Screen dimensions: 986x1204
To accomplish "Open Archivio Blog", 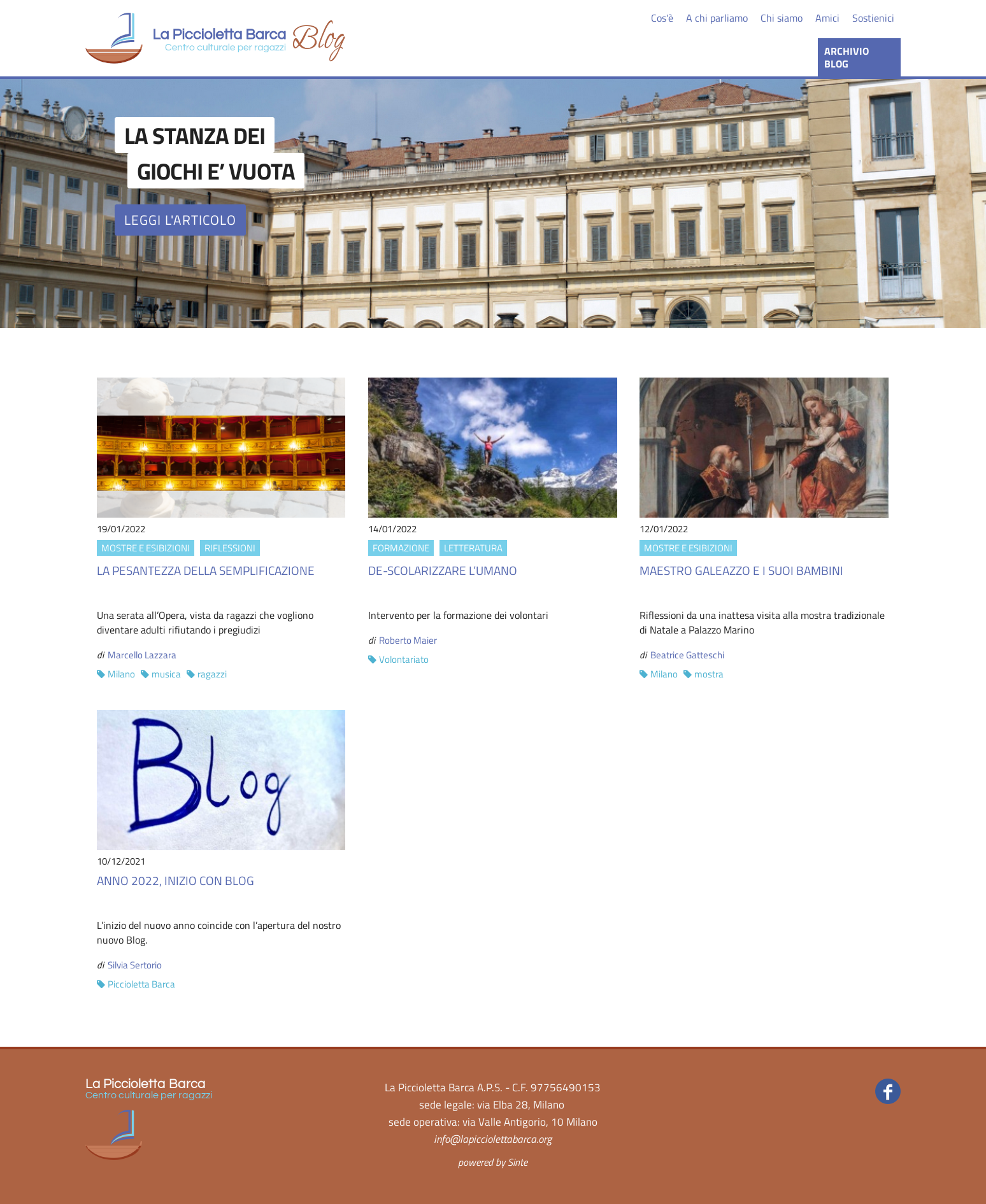I will (858, 57).
